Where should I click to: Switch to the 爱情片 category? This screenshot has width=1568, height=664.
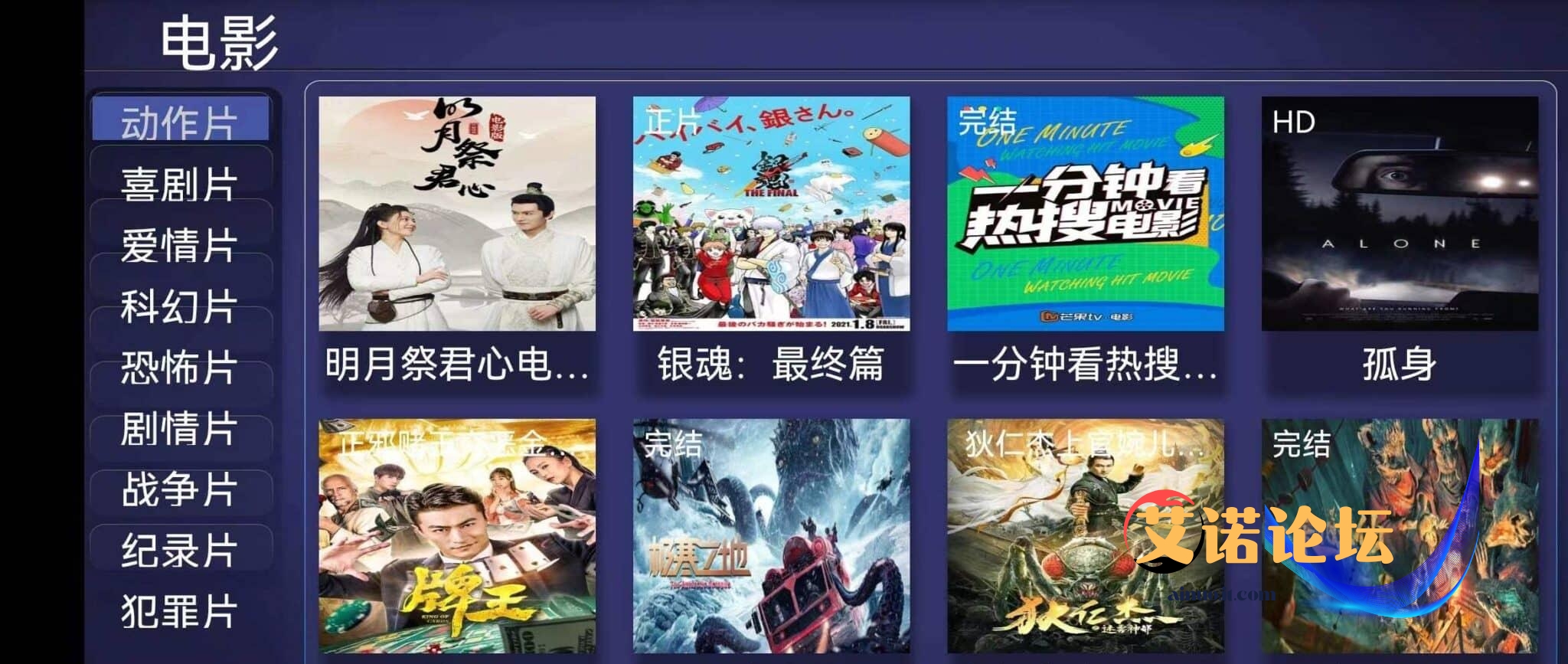click(x=180, y=244)
